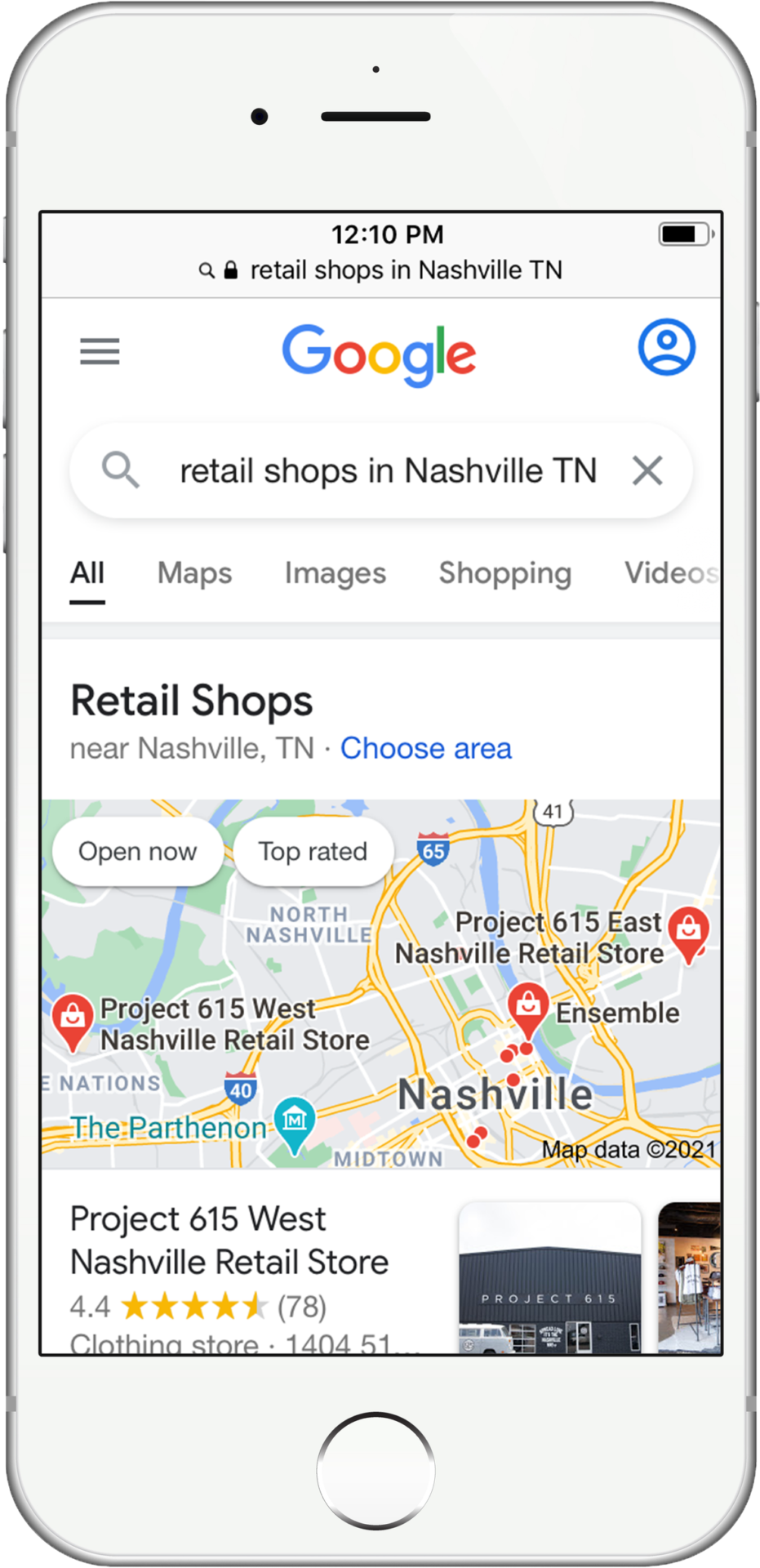
Task: Switch to the Maps tab
Action: [194, 573]
